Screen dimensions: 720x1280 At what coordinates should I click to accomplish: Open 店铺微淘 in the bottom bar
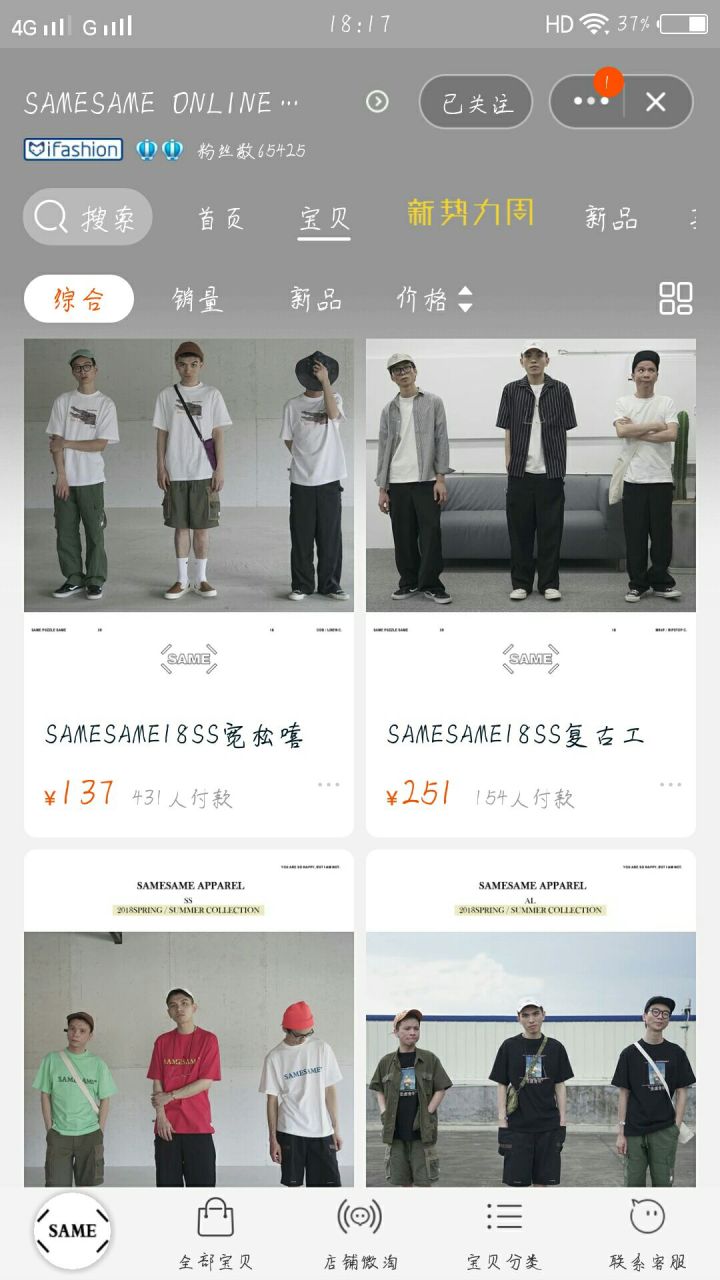click(x=360, y=1233)
